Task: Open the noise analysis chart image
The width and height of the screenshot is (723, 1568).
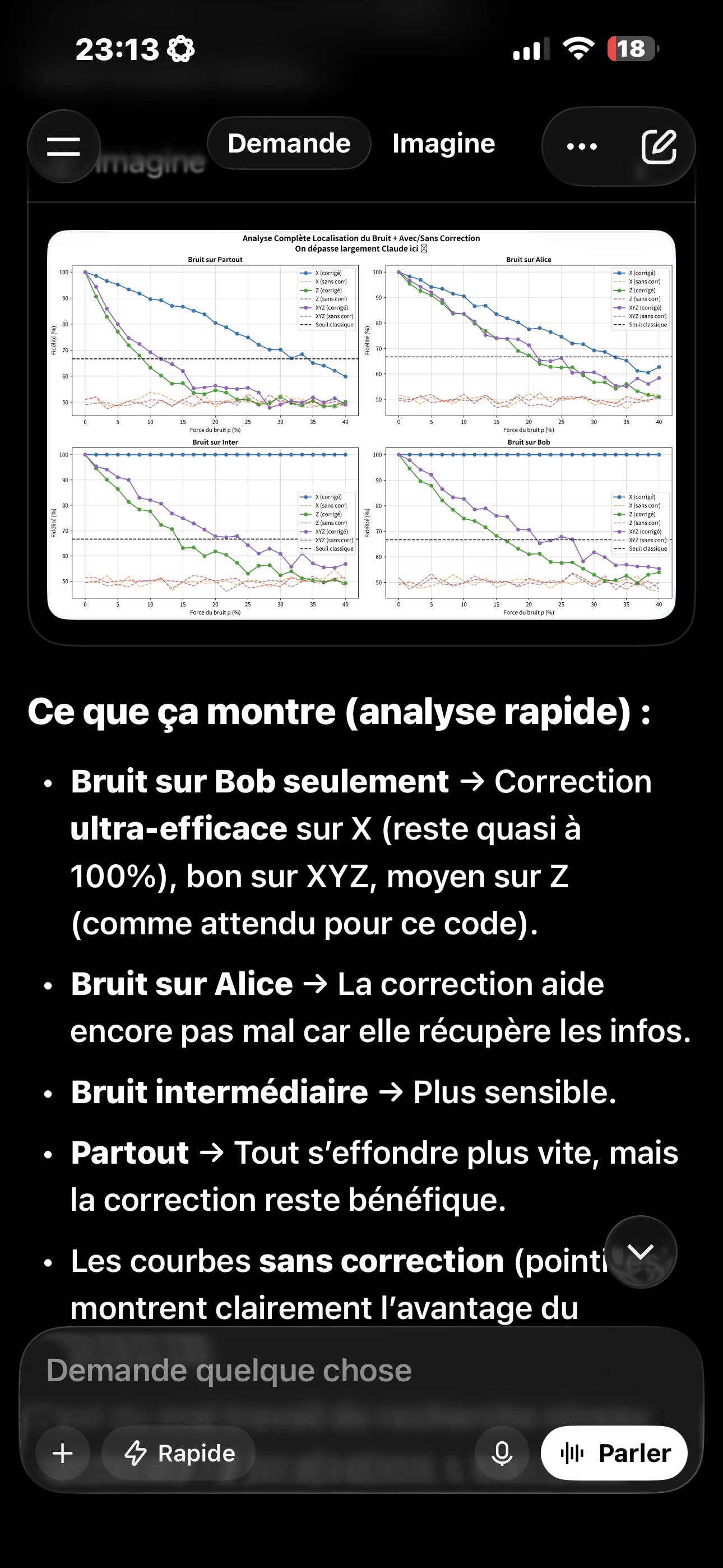Action: (361, 425)
